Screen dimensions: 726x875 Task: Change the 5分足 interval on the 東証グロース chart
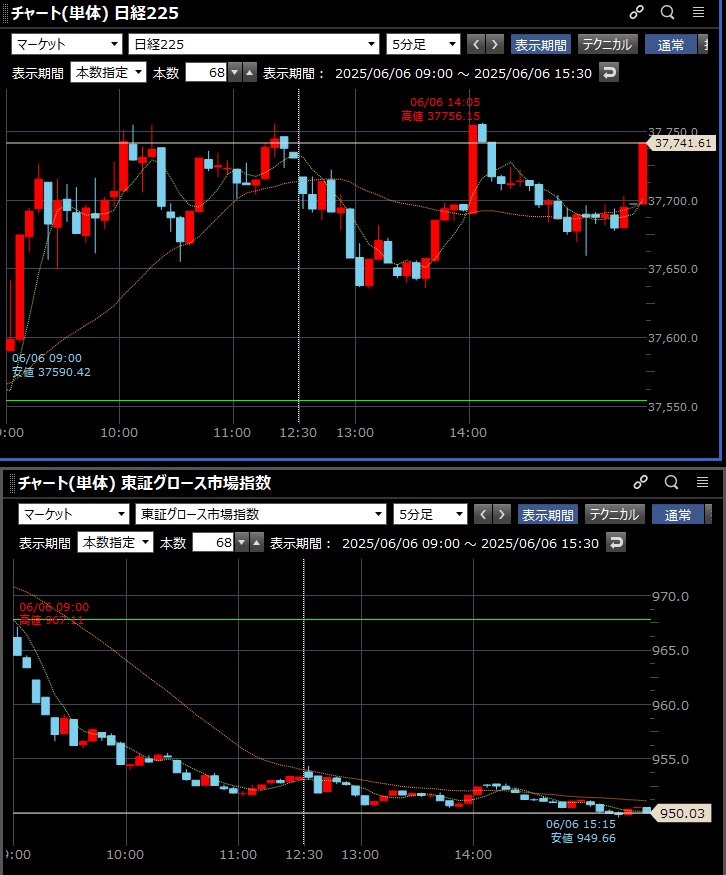pyautogui.click(x=430, y=514)
